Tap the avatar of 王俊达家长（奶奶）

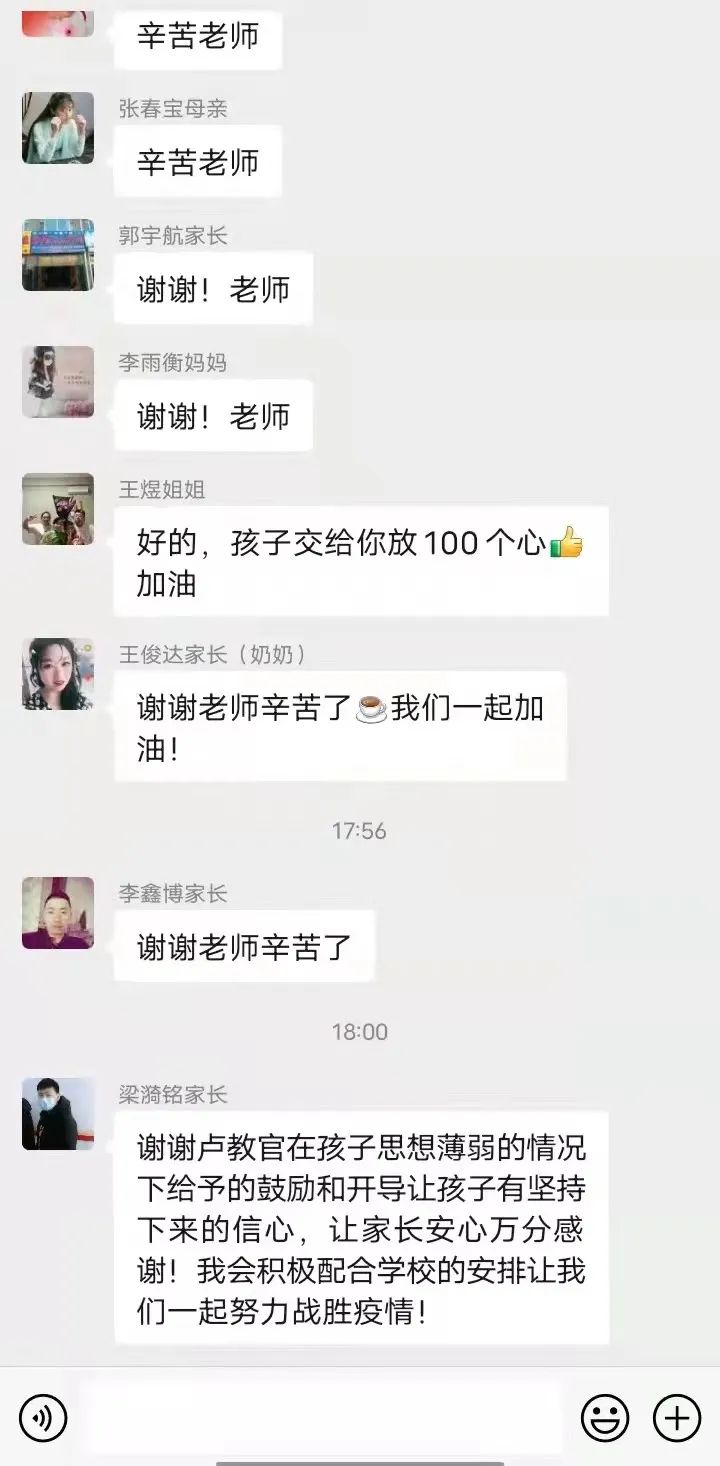(58, 674)
